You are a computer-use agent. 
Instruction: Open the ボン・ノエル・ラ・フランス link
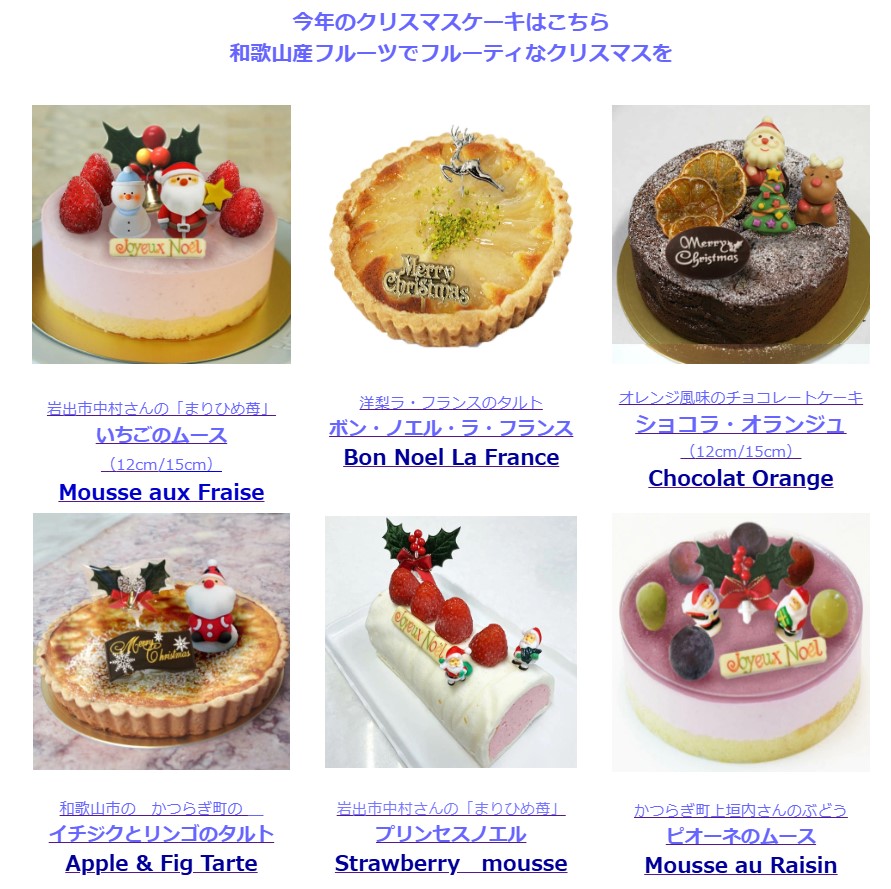[x=451, y=428]
